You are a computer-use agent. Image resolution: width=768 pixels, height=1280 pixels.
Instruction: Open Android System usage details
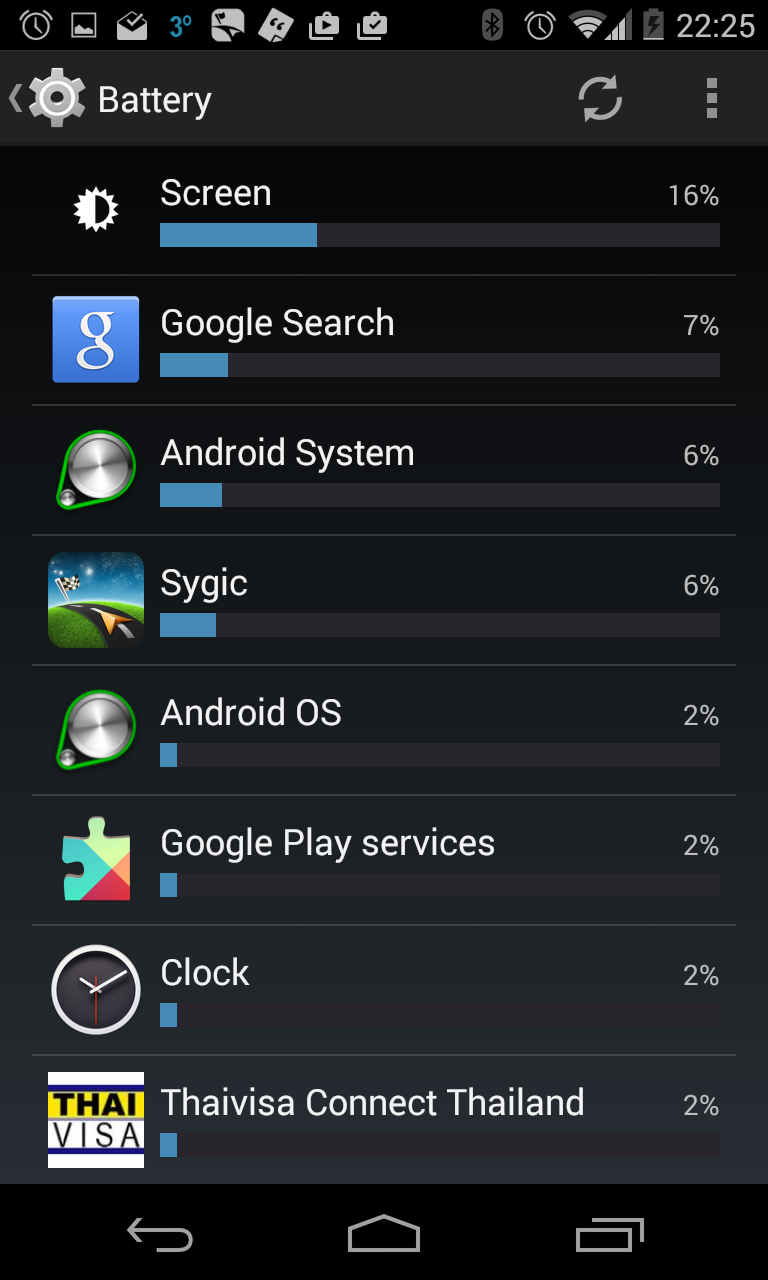pos(384,470)
